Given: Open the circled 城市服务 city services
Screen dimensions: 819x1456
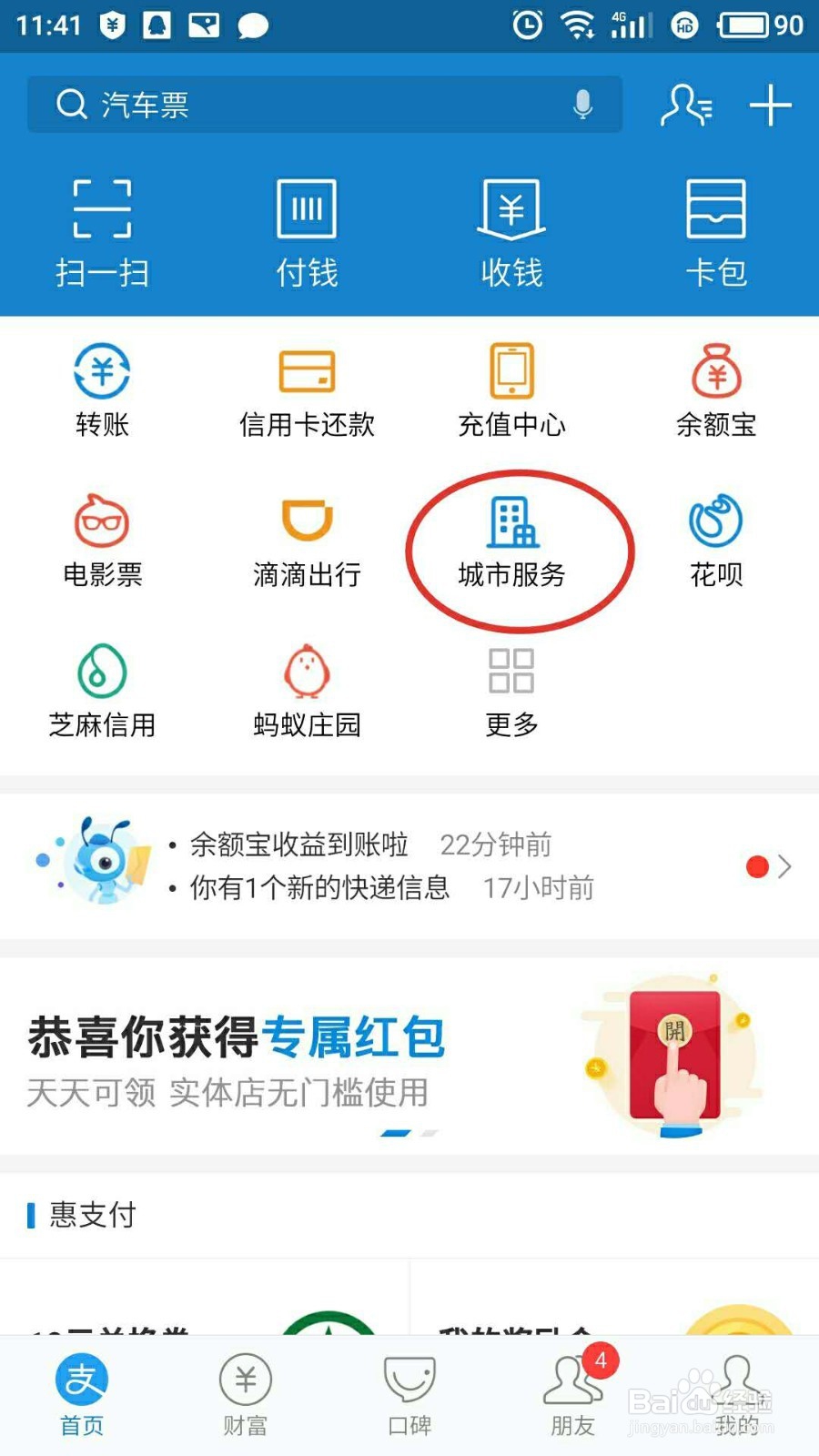Looking at the screenshot, I should pyautogui.click(x=511, y=541).
